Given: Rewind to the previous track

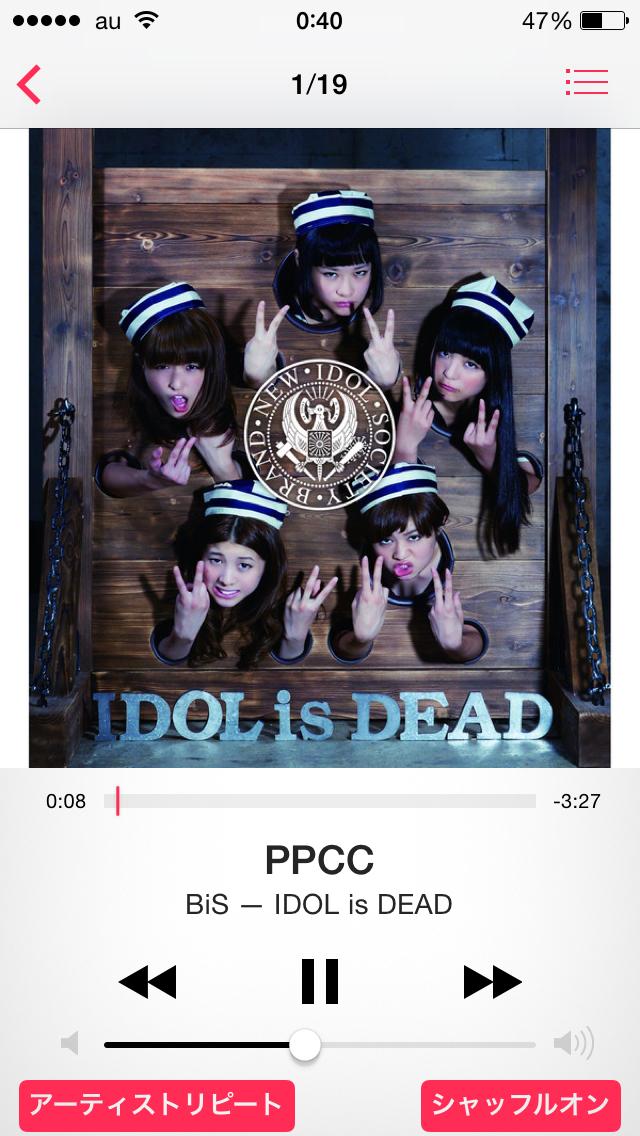Looking at the screenshot, I should (x=147, y=982).
